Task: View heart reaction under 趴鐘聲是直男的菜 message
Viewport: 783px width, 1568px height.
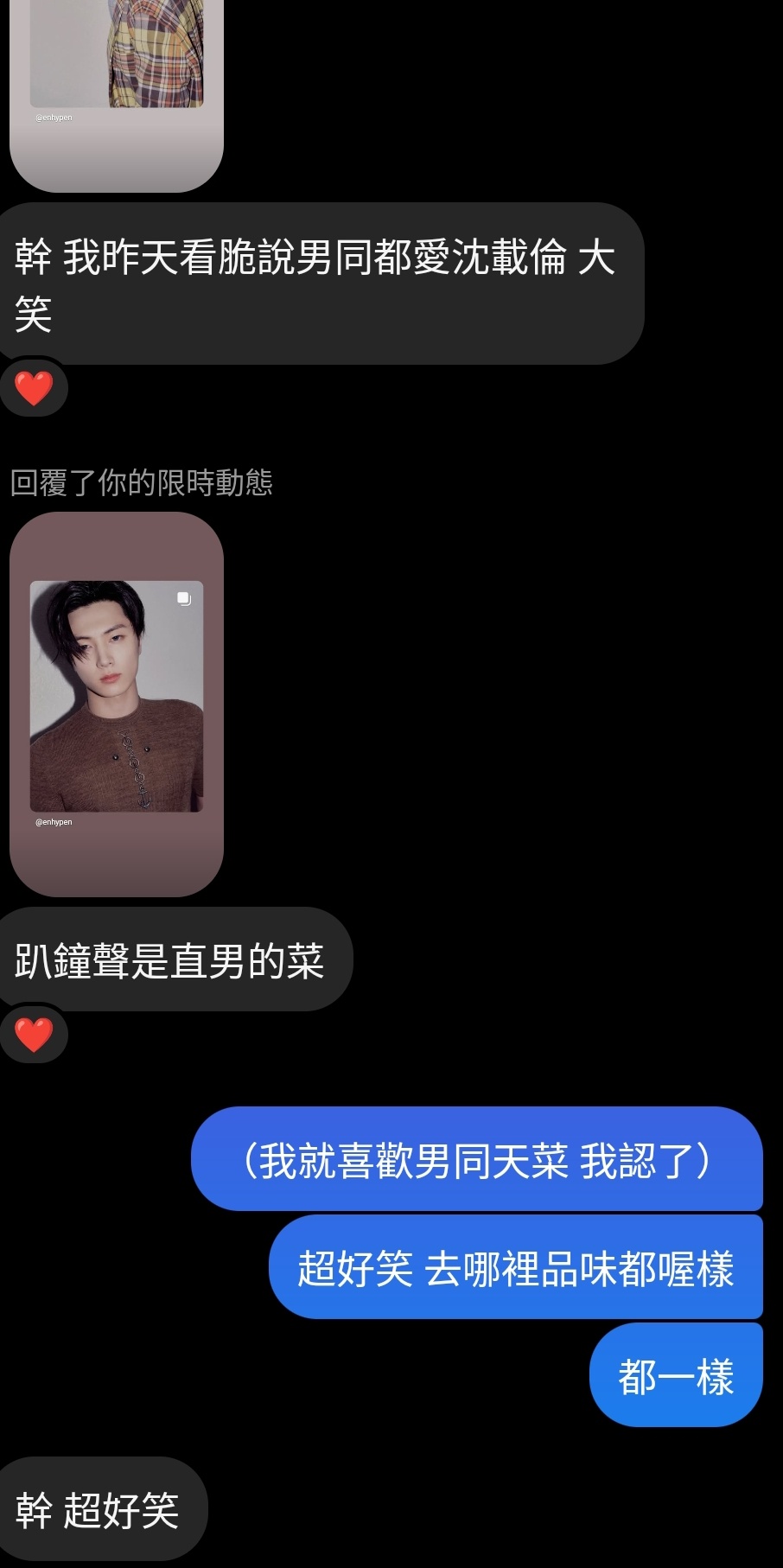Action: click(34, 1035)
